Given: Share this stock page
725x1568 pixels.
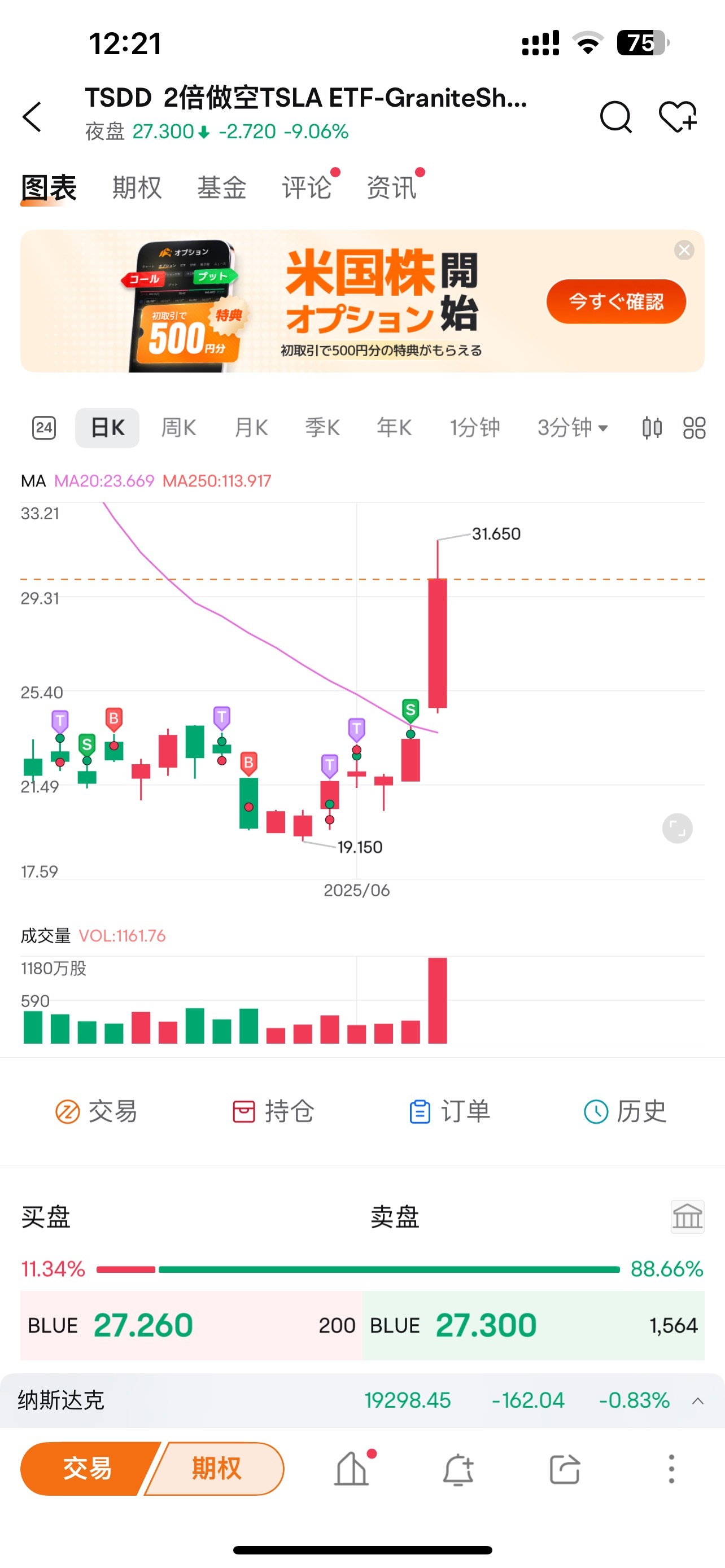Looking at the screenshot, I should click(565, 1469).
